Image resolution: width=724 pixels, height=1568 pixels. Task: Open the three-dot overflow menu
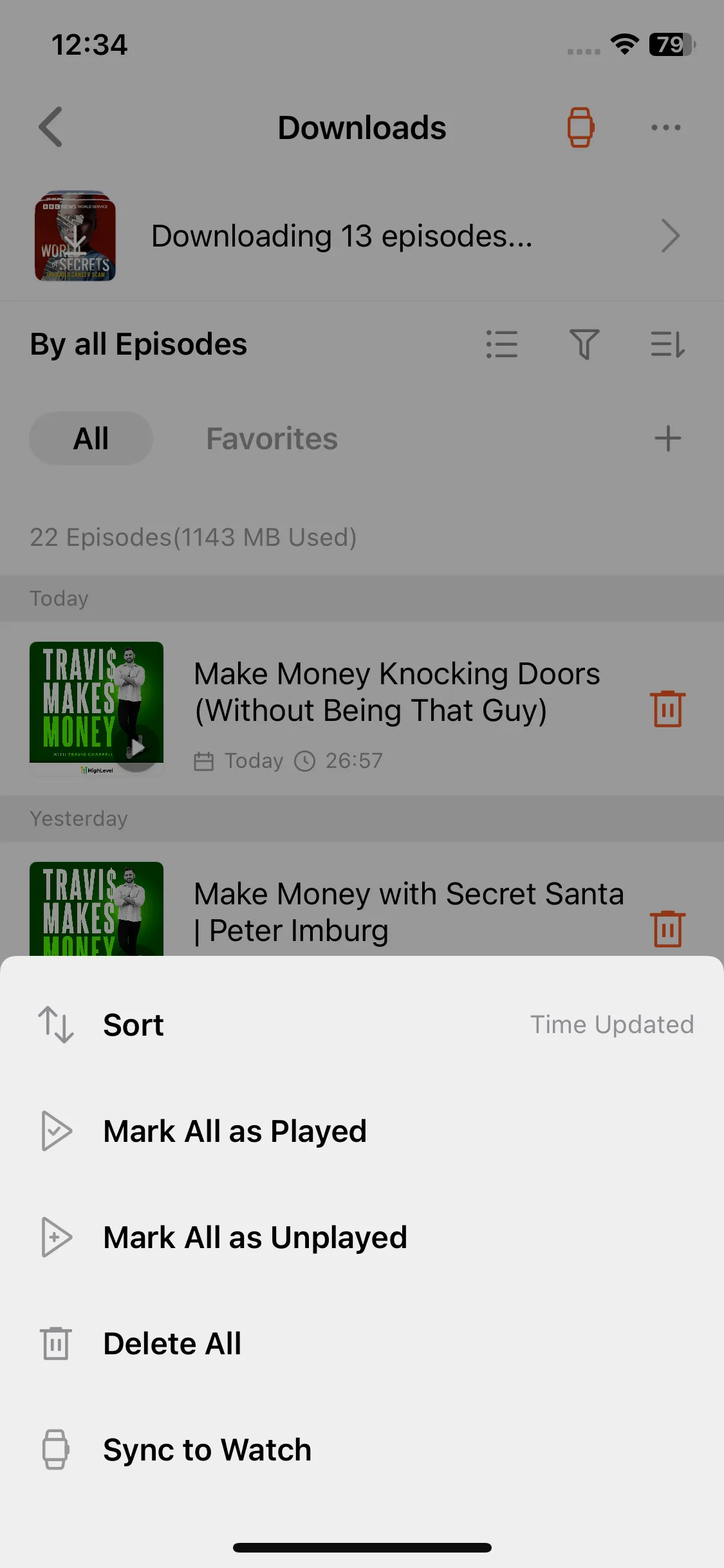(665, 127)
